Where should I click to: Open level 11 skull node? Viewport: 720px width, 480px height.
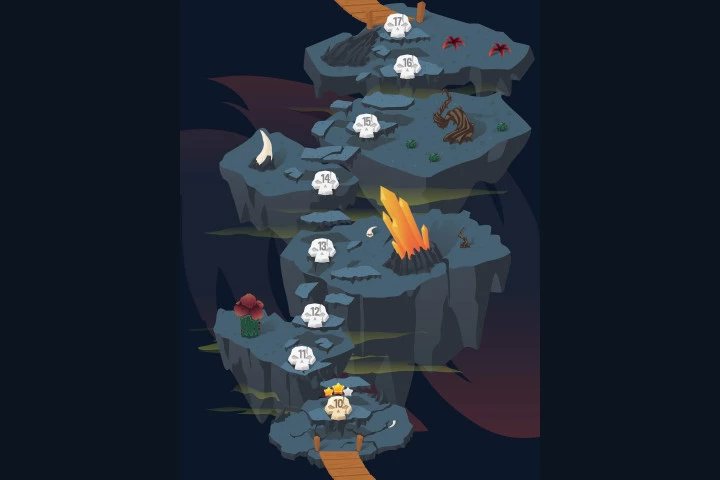[301, 356]
